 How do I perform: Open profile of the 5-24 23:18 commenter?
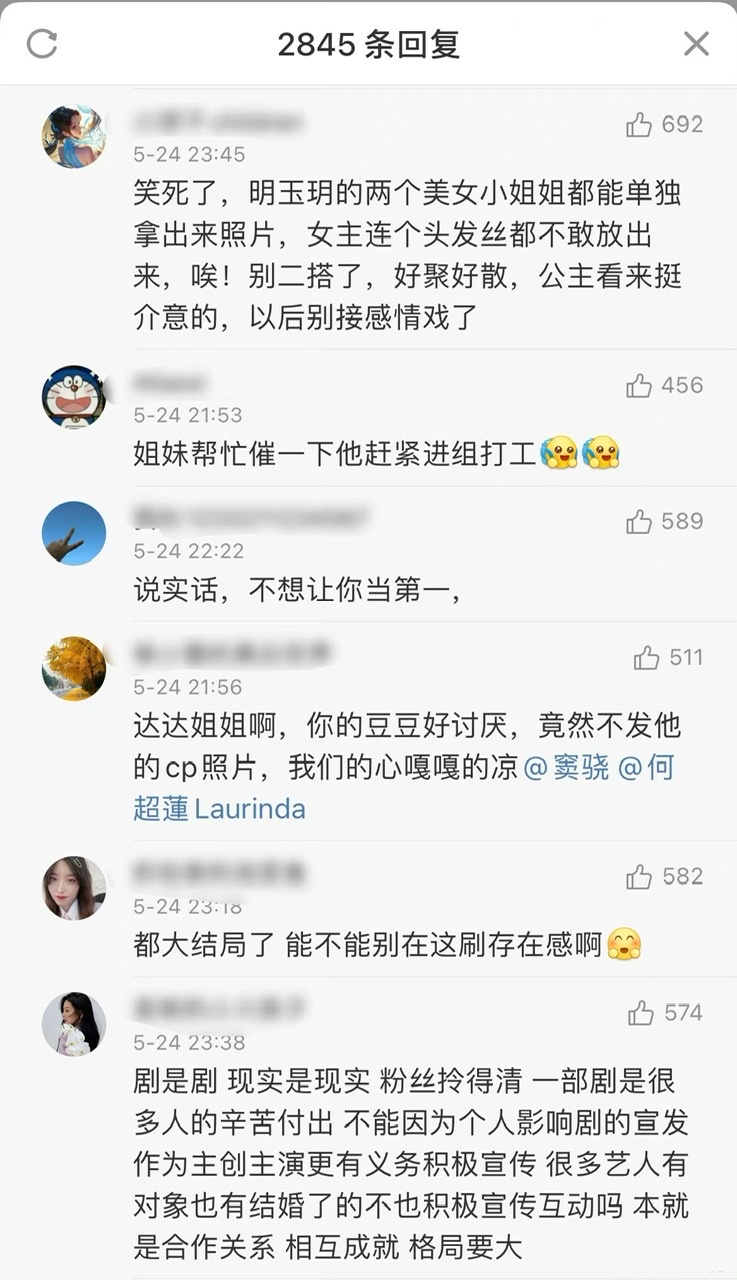pos(74,888)
